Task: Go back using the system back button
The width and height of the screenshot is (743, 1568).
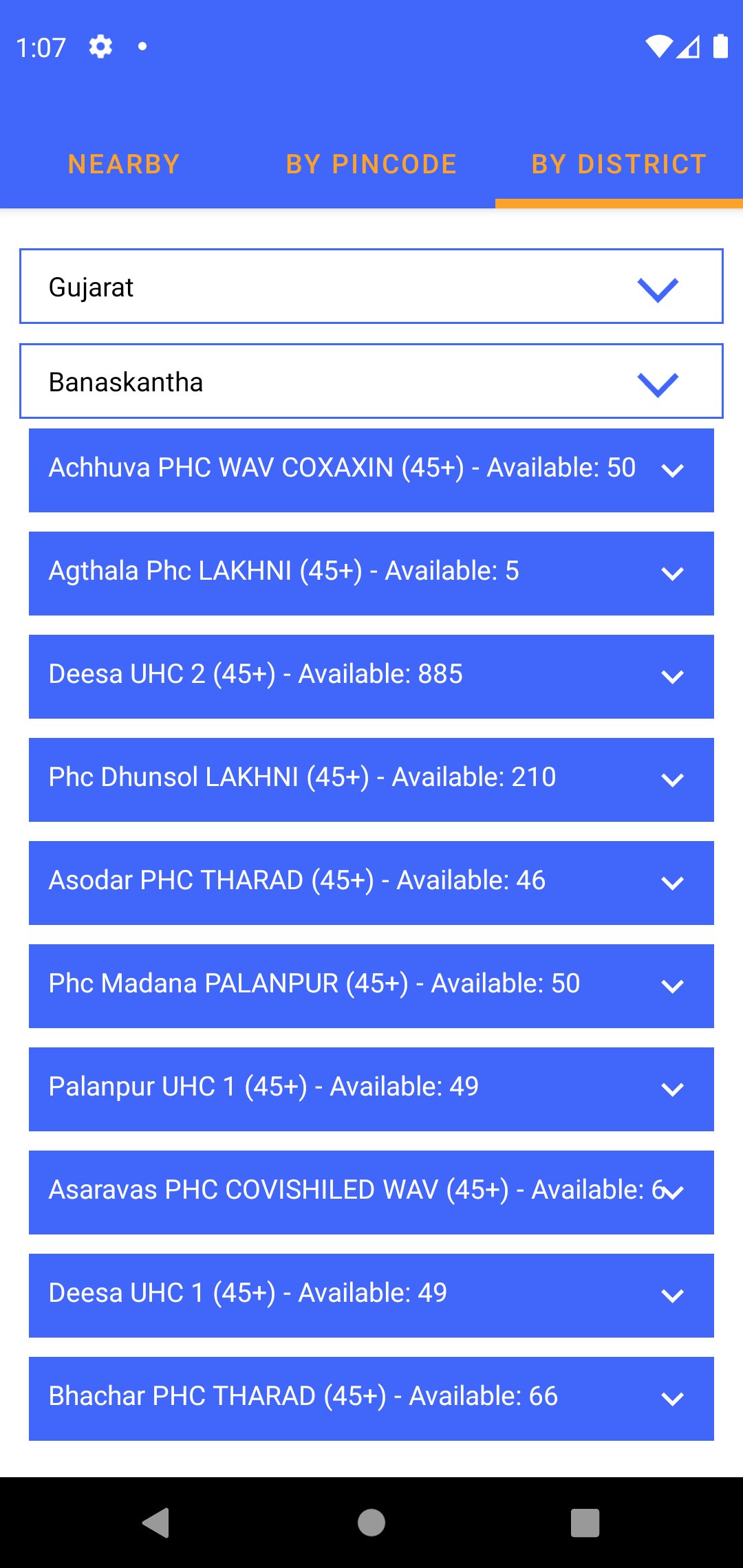Action: coord(156,1523)
